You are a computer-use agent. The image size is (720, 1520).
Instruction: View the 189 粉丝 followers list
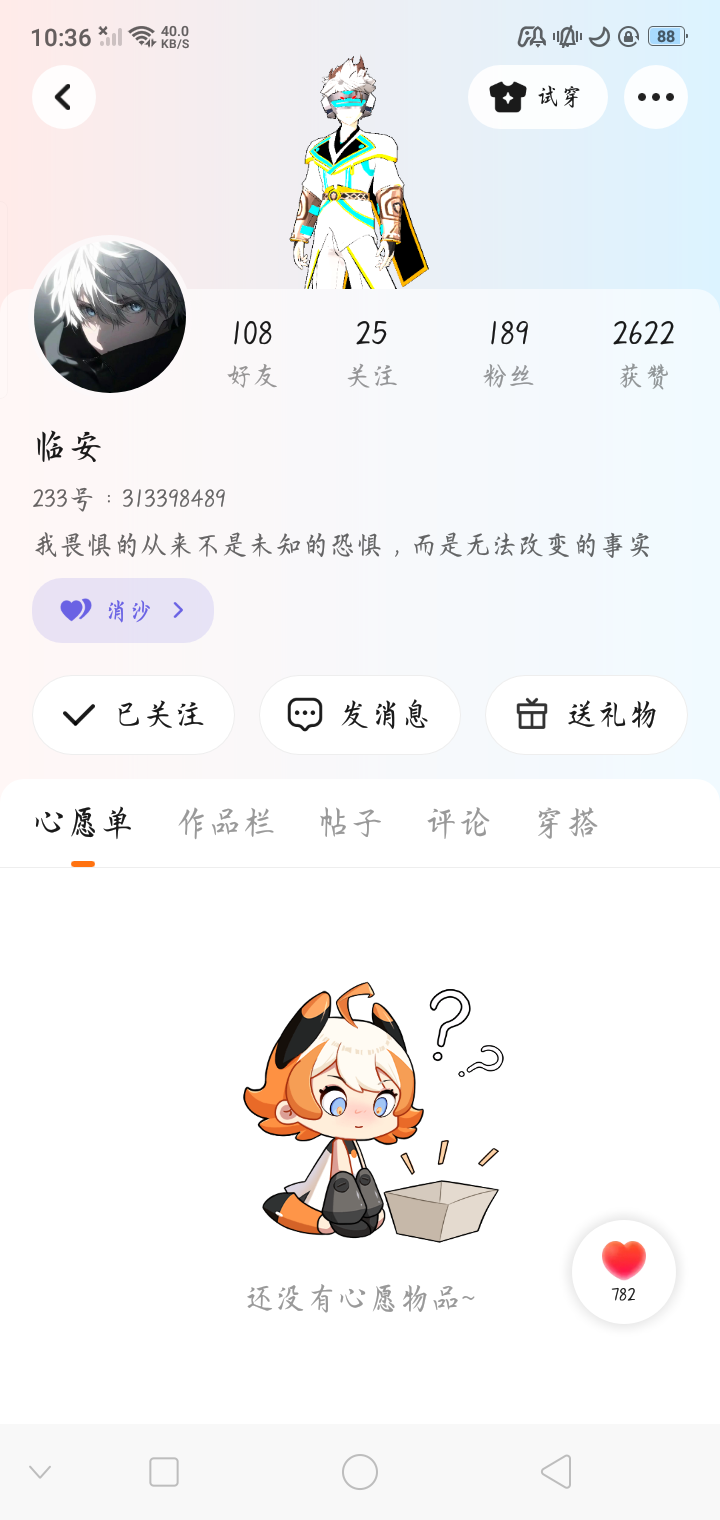pyautogui.click(x=508, y=352)
